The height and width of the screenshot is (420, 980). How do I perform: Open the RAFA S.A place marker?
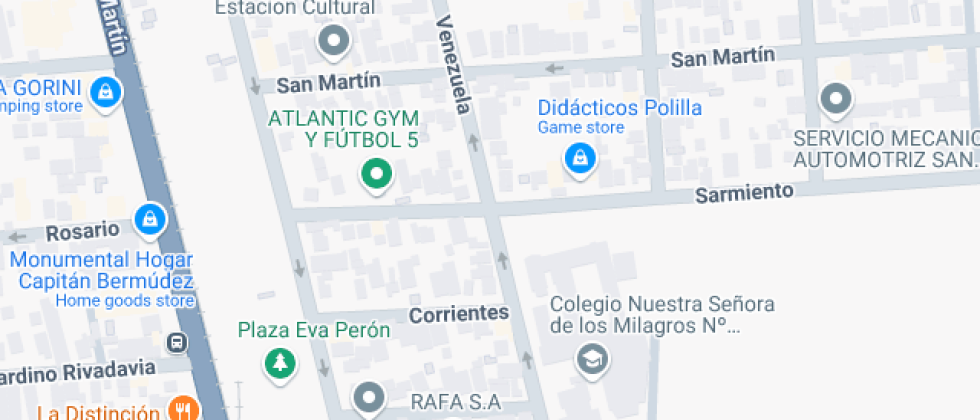[370, 398]
